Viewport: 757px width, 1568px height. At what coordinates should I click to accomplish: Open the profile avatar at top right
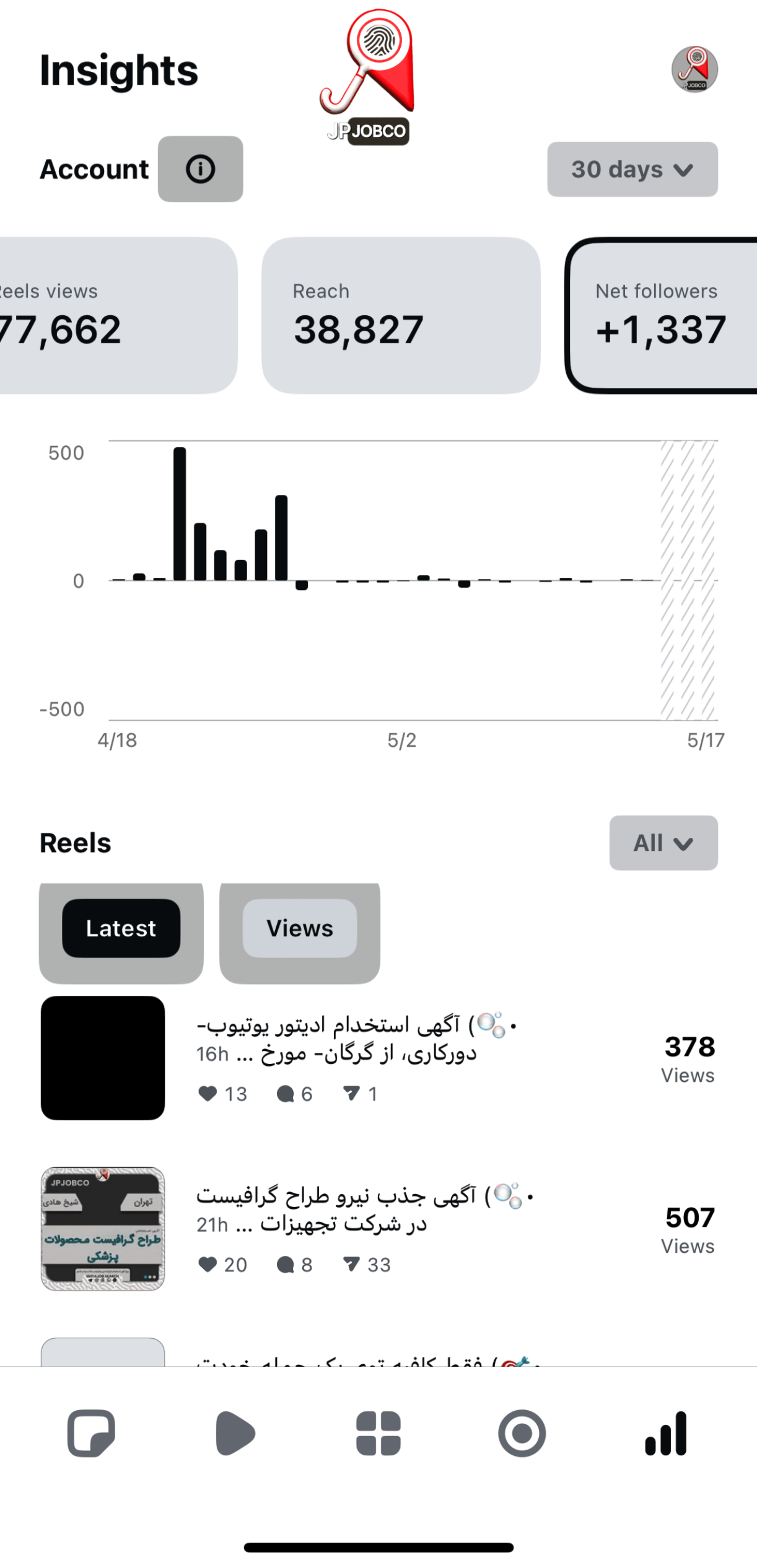pos(694,69)
